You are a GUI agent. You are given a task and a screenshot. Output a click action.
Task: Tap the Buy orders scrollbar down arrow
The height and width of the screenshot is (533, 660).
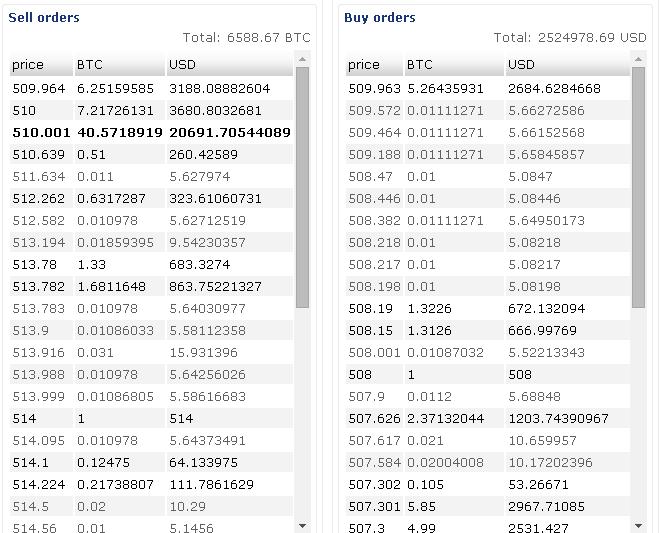(x=639, y=526)
